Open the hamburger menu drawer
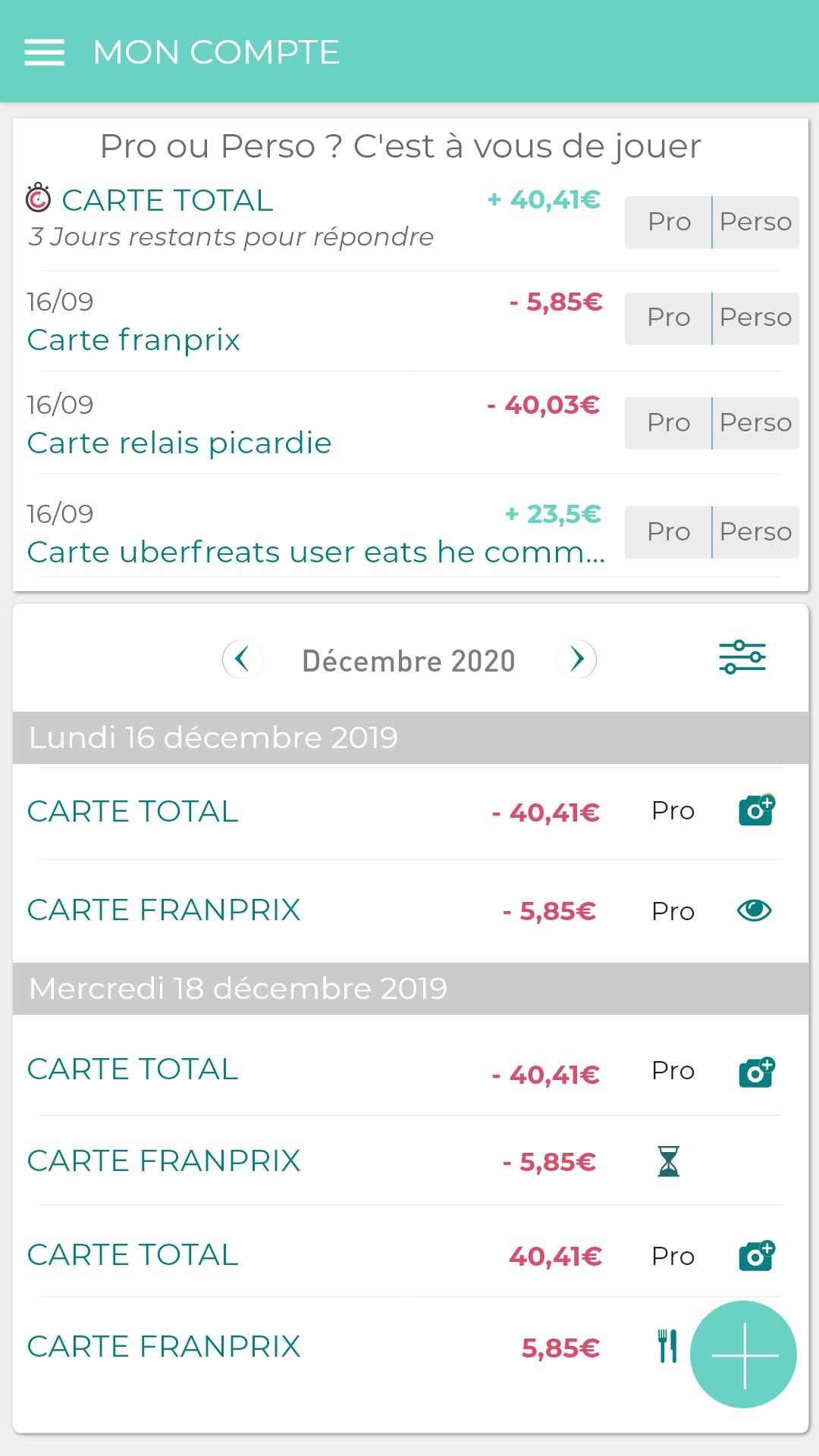 (44, 52)
